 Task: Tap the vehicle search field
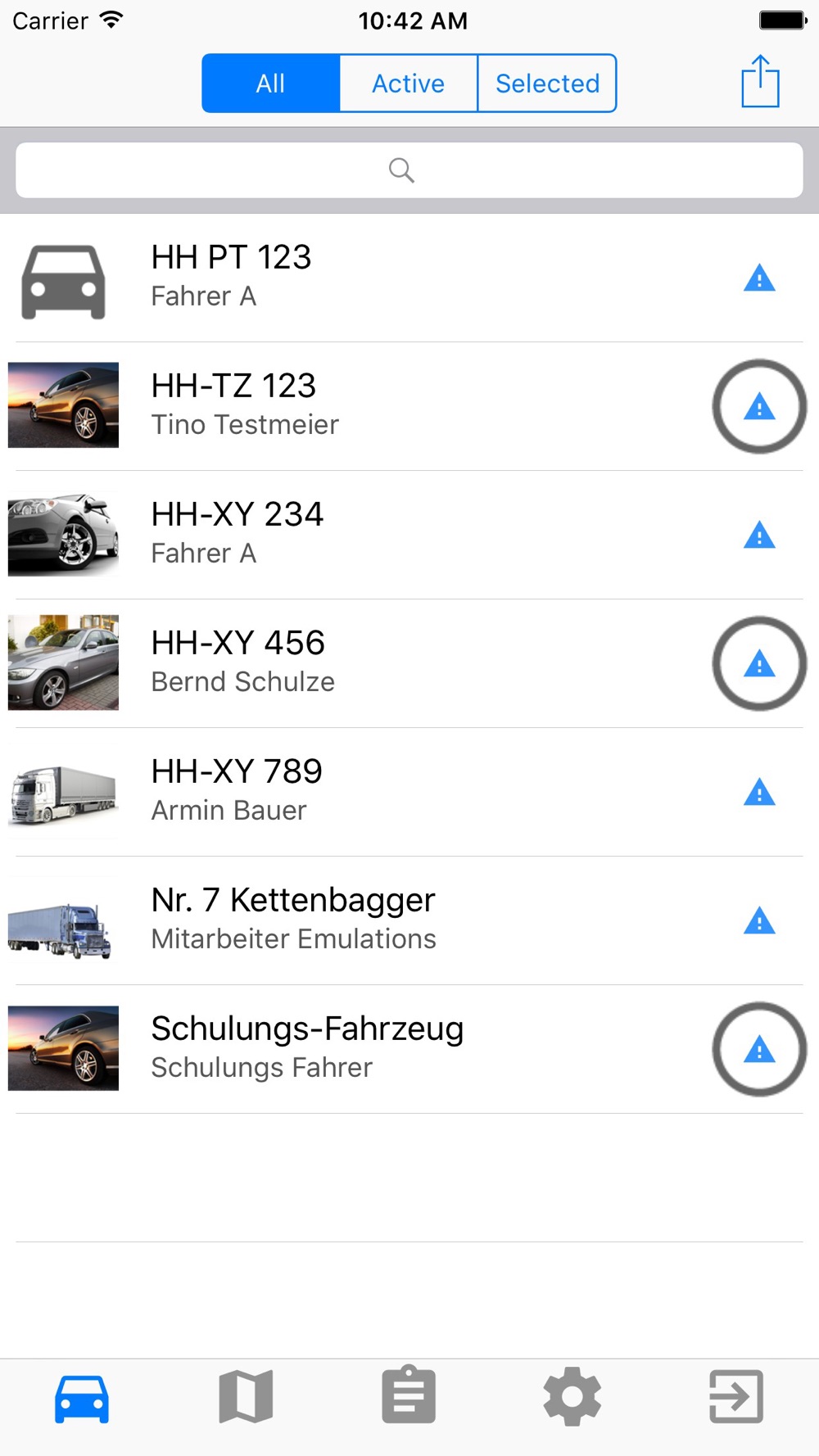[409, 170]
